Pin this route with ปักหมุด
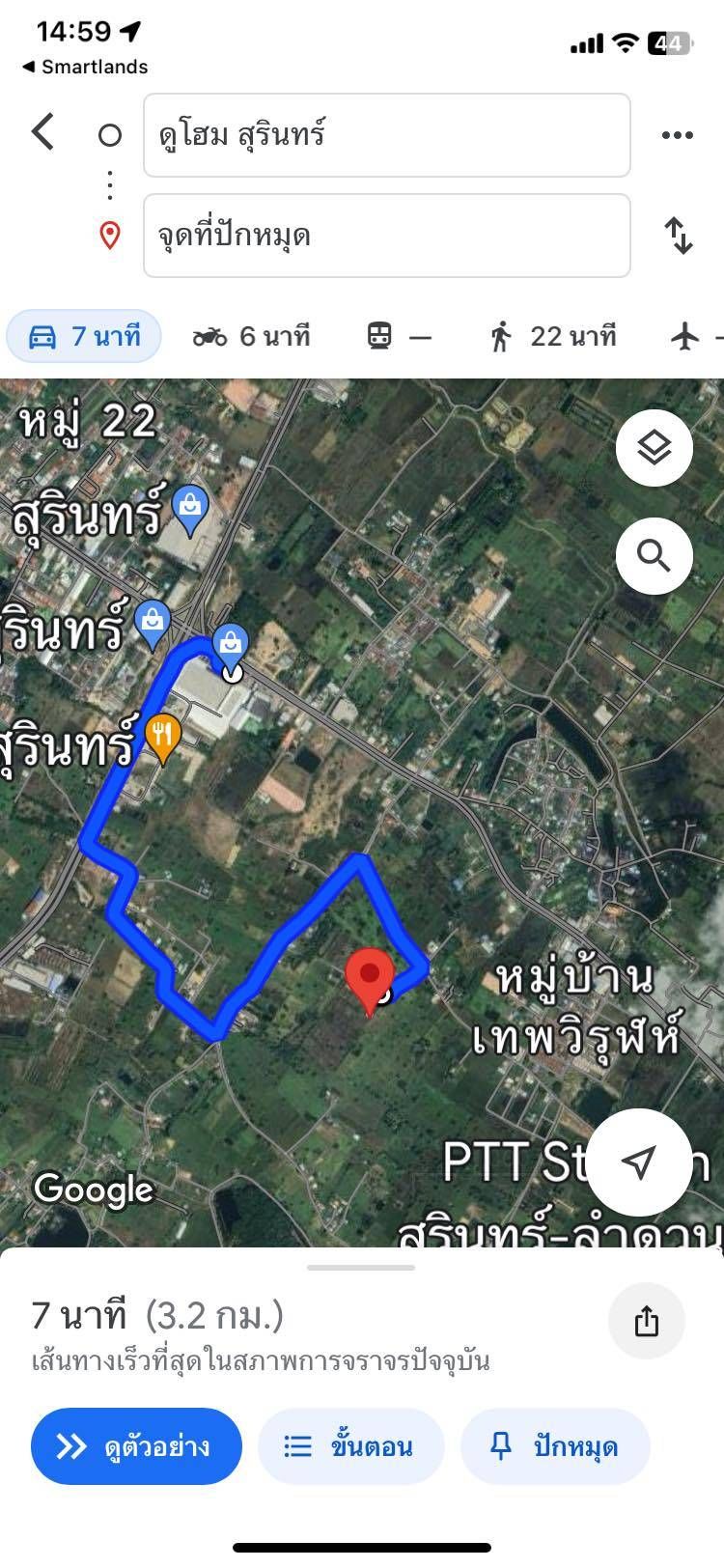This screenshot has width=724, height=1568. (x=555, y=1445)
